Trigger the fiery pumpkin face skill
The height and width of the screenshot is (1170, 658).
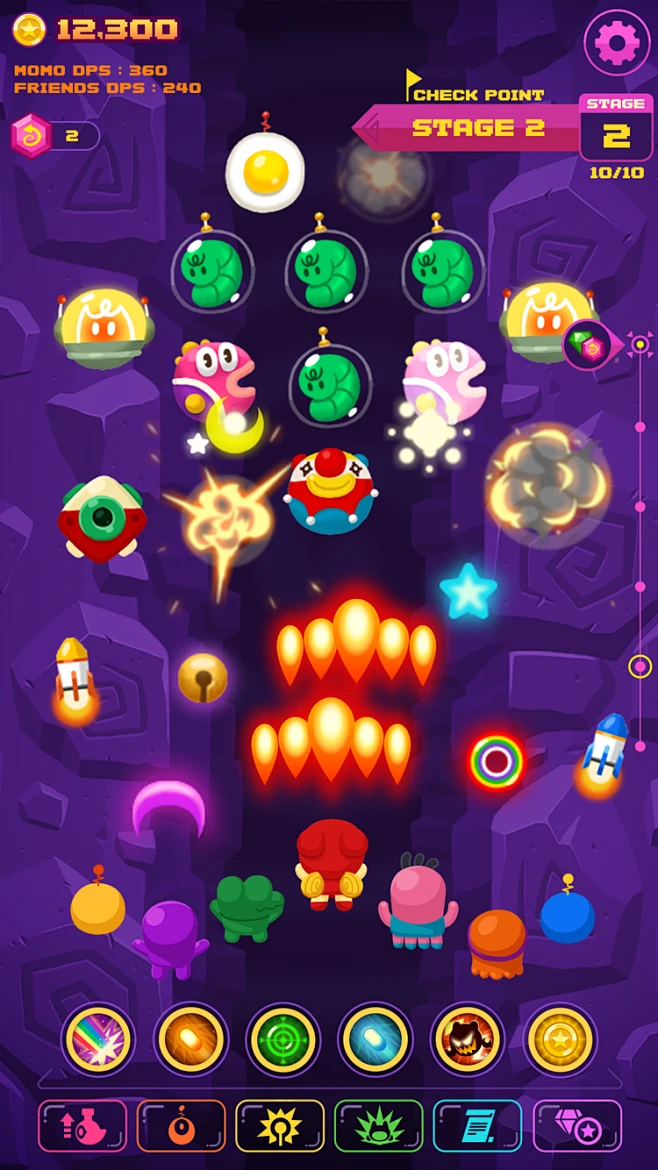coord(467,1040)
